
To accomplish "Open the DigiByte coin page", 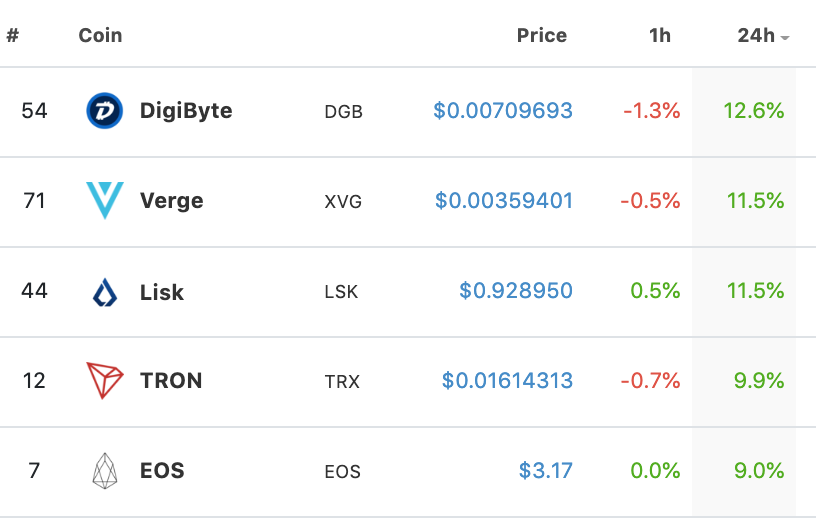I will point(185,111).
